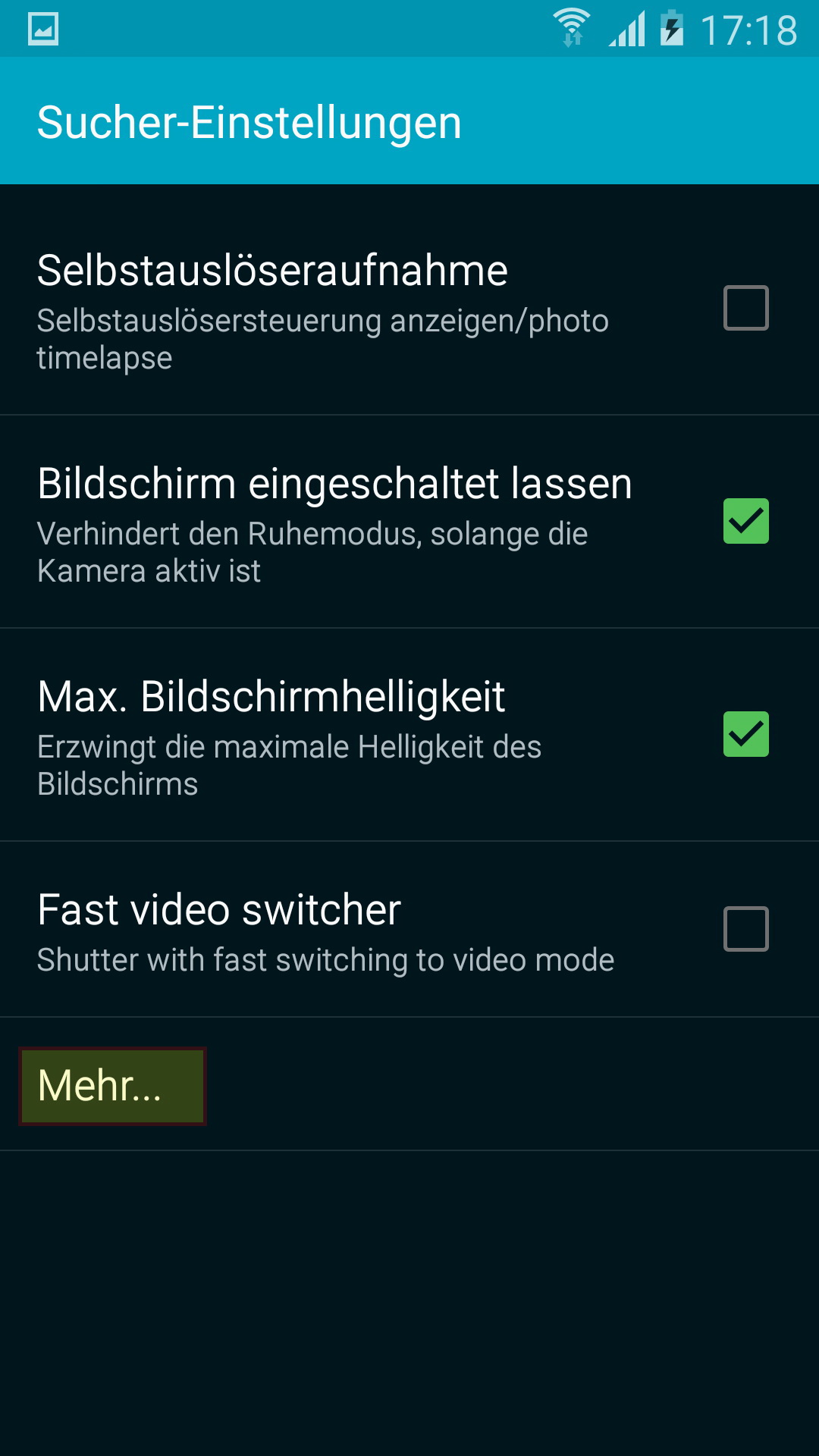Enable the Selbstauslöseraufnahme checkbox
The height and width of the screenshot is (1456, 819).
[x=745, y=308]
